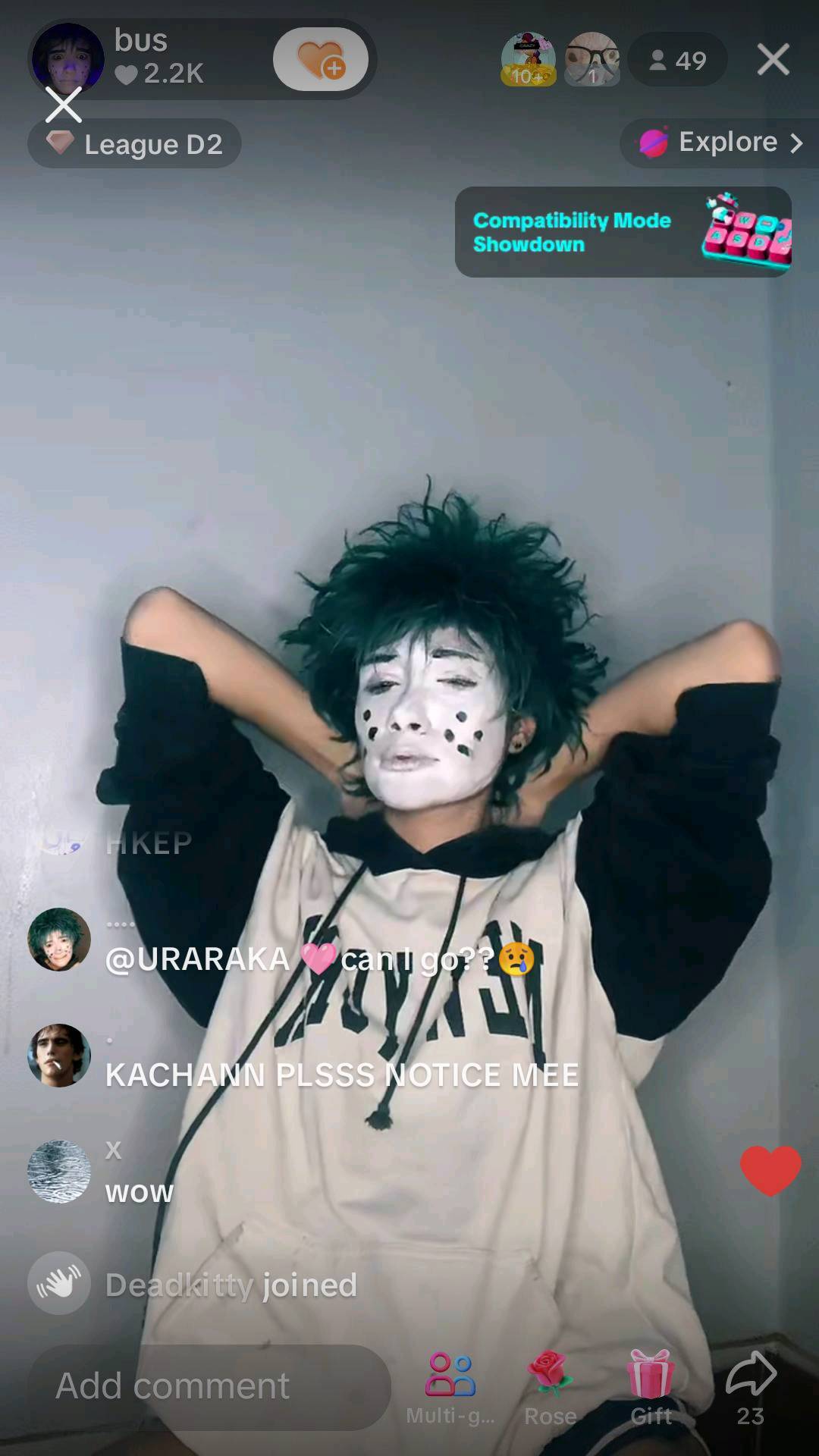Open the Explore page
Screen dimensions: 819x1456
point(720,142)
